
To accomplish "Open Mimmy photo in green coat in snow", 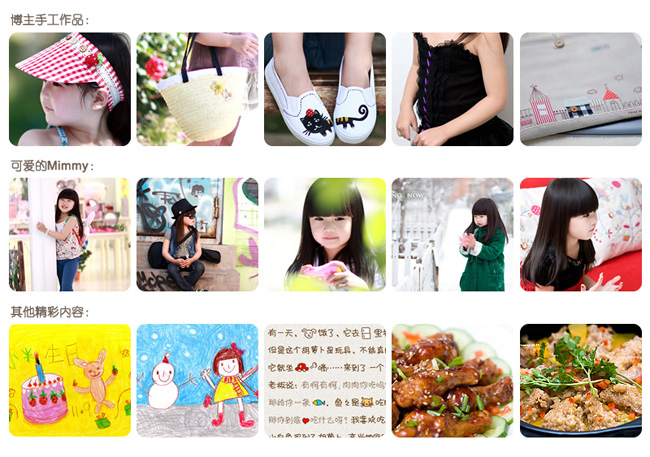I will (x=452, y=235).
